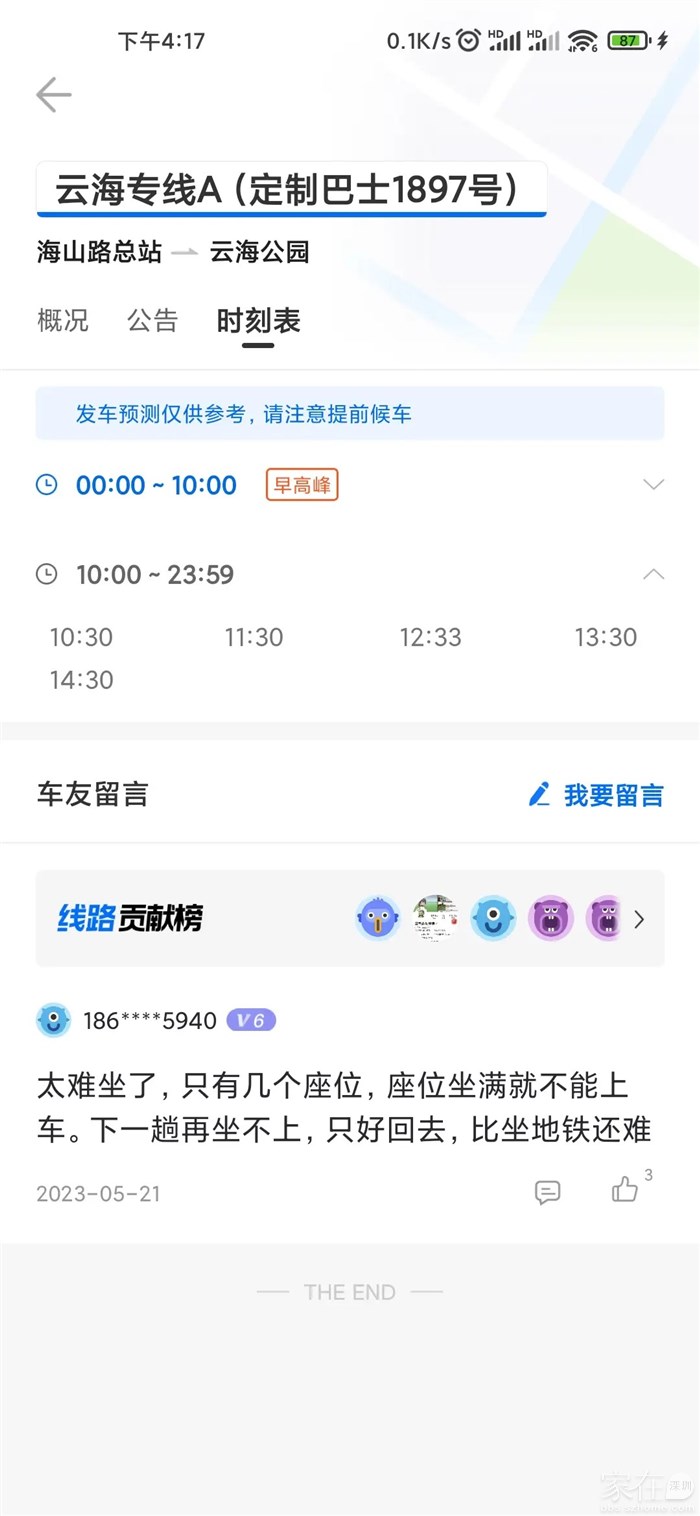Select the 时刻表 tab
The height and width of the screenshot is (1516, 700).
click(x=258, y=321)
